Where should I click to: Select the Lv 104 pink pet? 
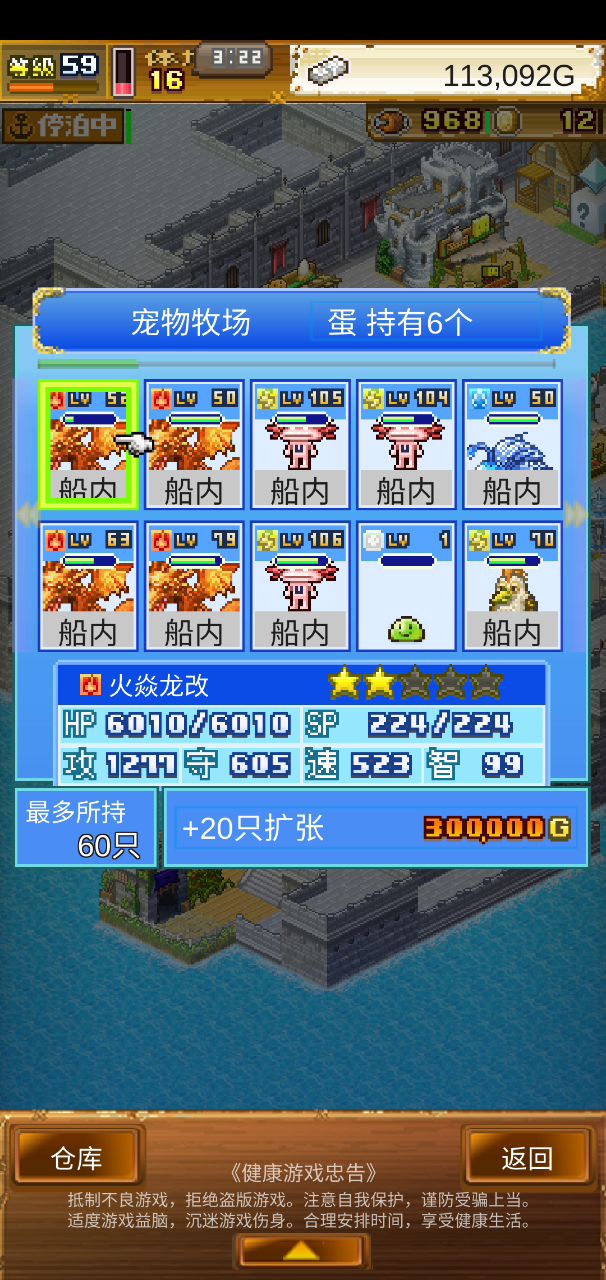406,444
